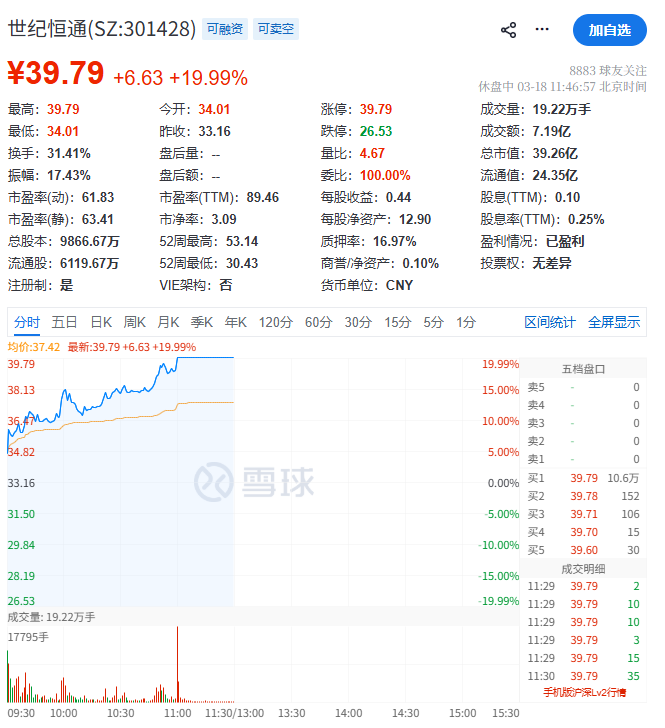This screenshot has width=665, height=728.
Task: Show the 30分 chart interval
Action: tap(358, 322)
